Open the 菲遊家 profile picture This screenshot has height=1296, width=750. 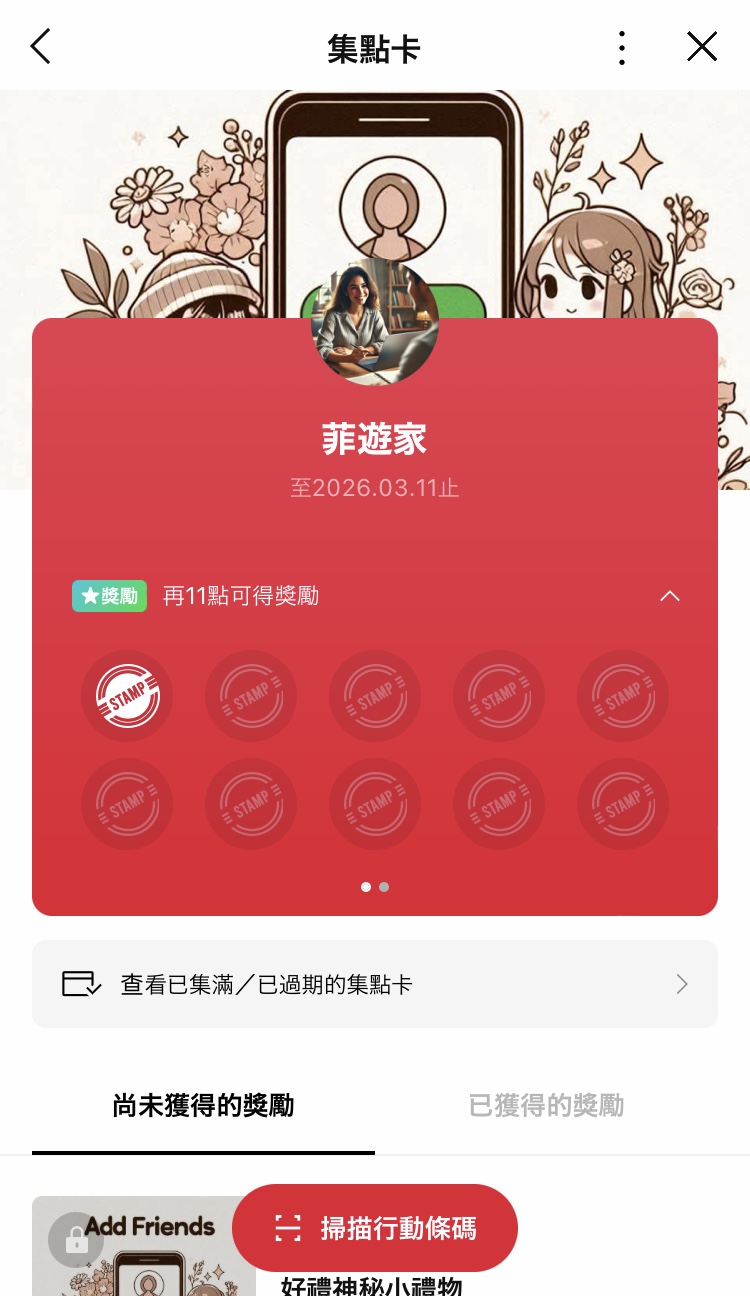[x=375, y=322]
